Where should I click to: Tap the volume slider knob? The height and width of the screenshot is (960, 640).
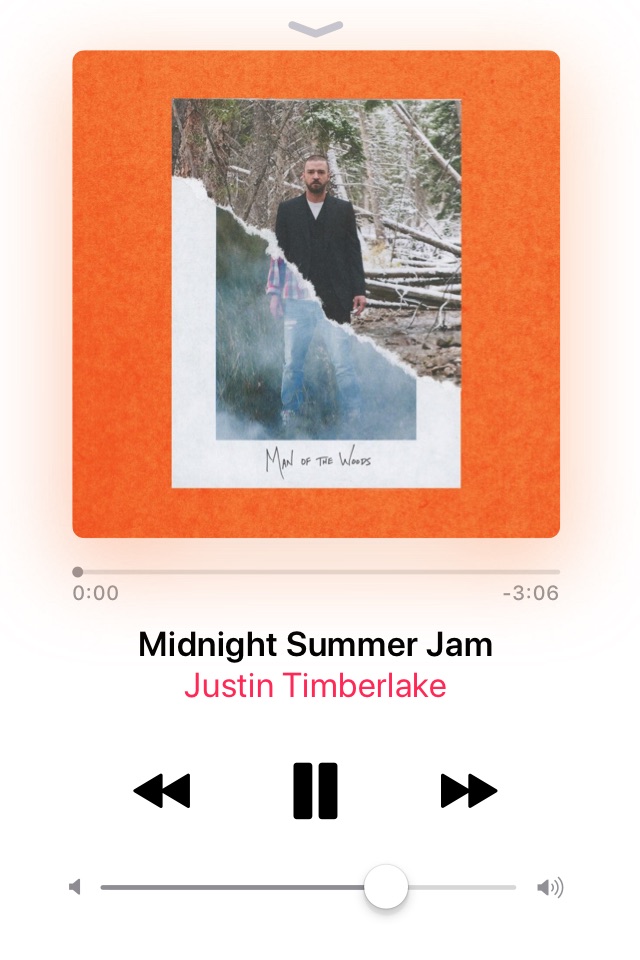tap(386, 887)
